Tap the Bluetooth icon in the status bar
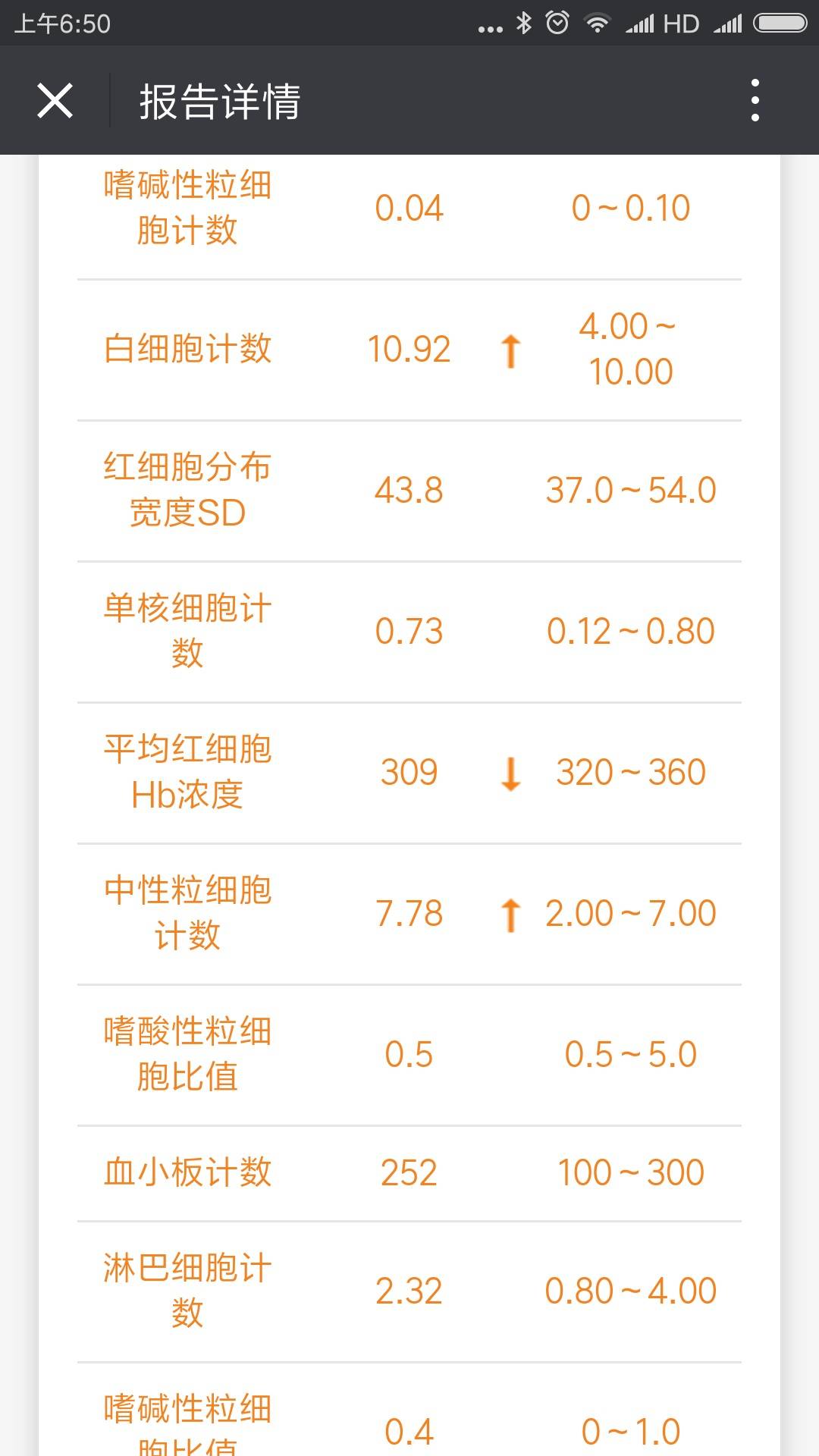 coord(522,23)
